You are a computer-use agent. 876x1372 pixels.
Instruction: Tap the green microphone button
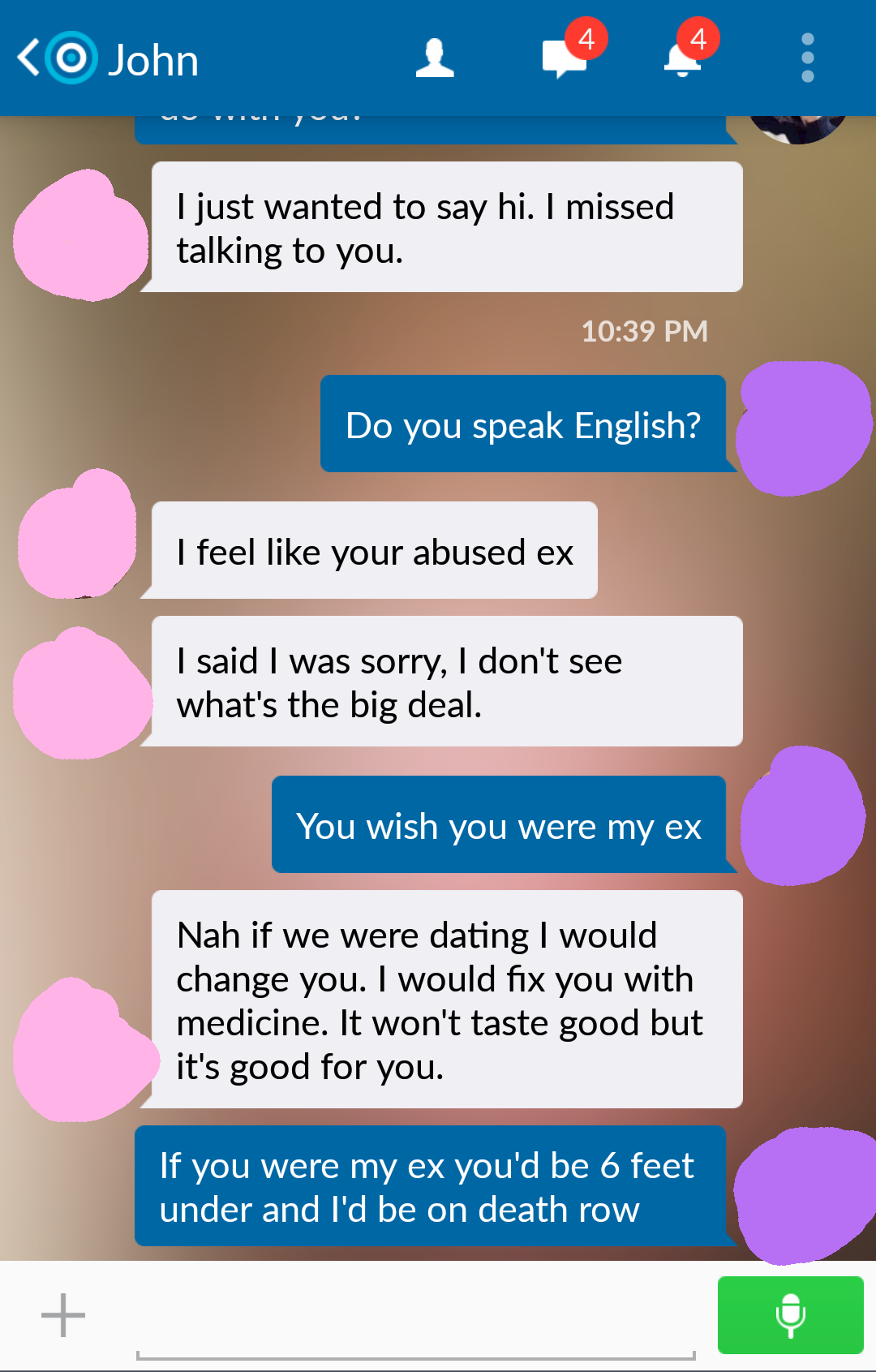point(790,1315)
